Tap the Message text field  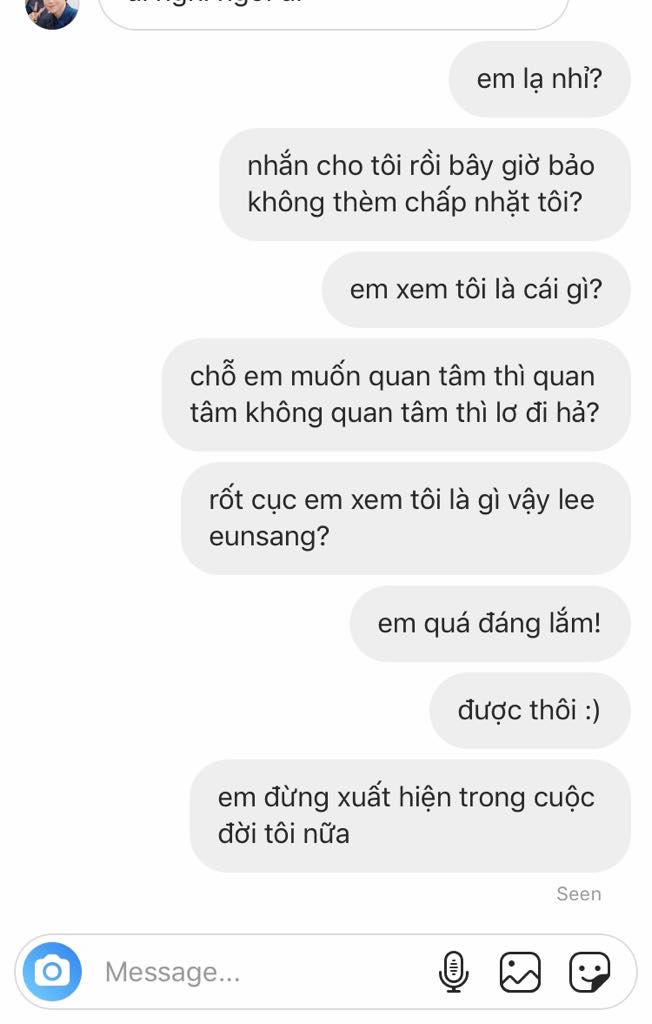(260, 971)
